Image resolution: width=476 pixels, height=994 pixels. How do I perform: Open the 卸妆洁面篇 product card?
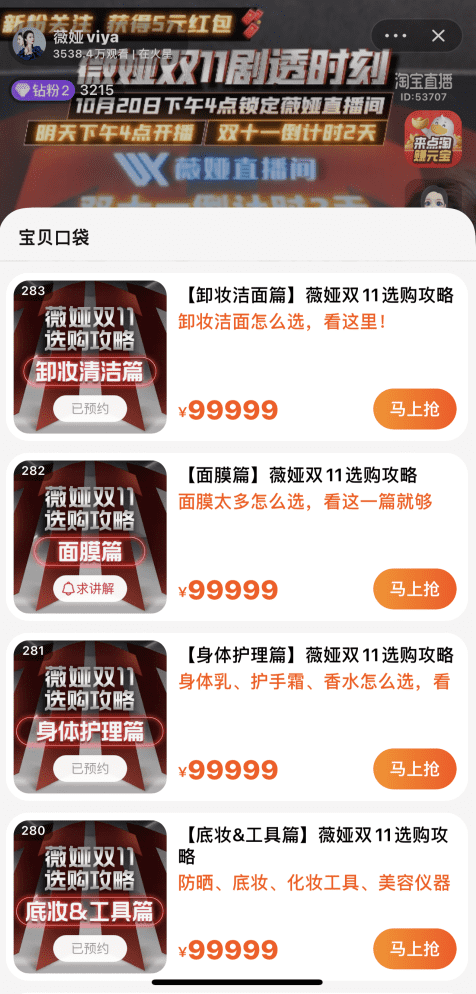click(237, 357)
